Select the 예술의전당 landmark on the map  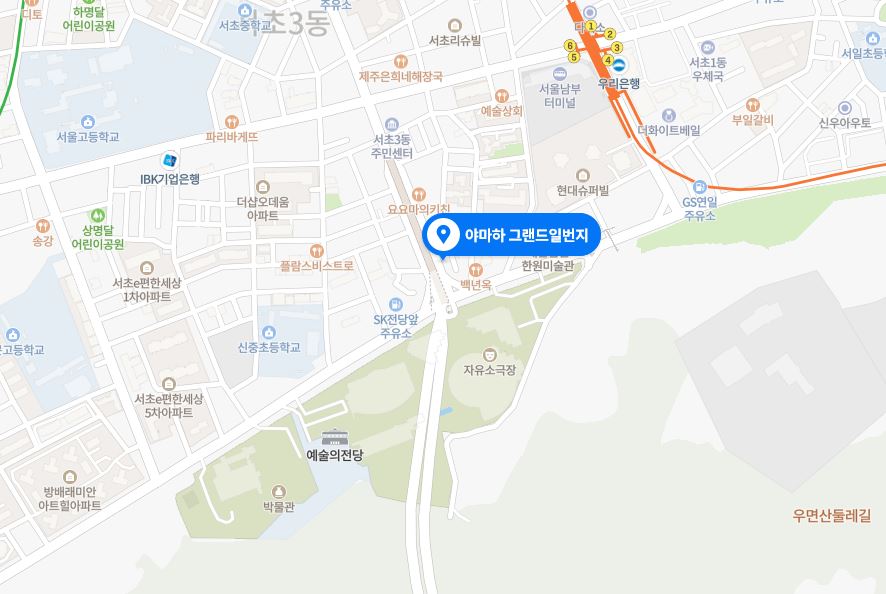(334, 437)
